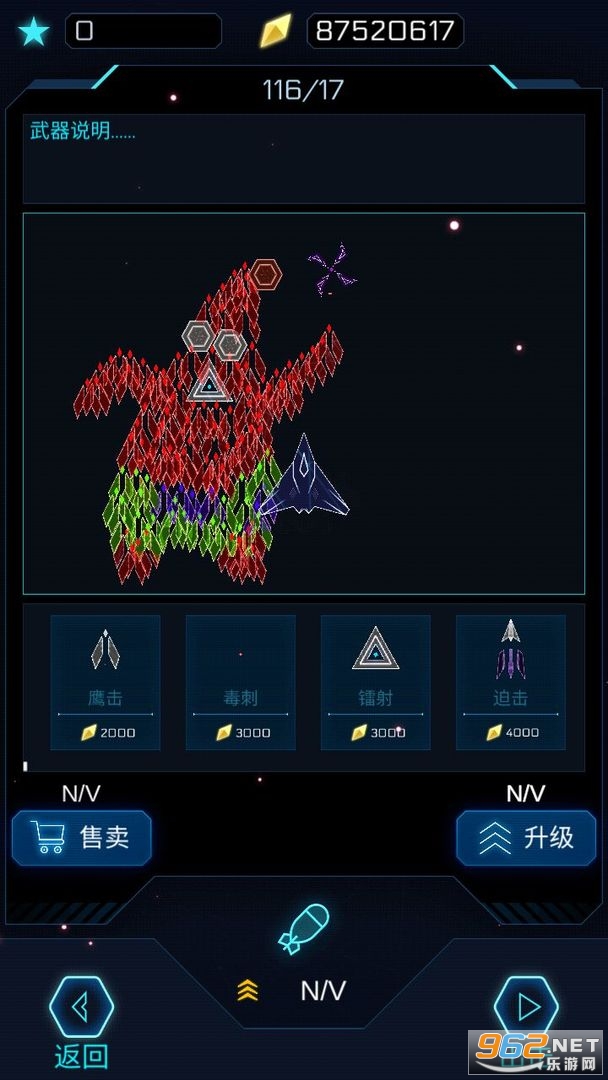The height and width of the screenshot is (1080, 608).
Task: Tap the 售卖 sell button
Action: (x=82, y=837)
